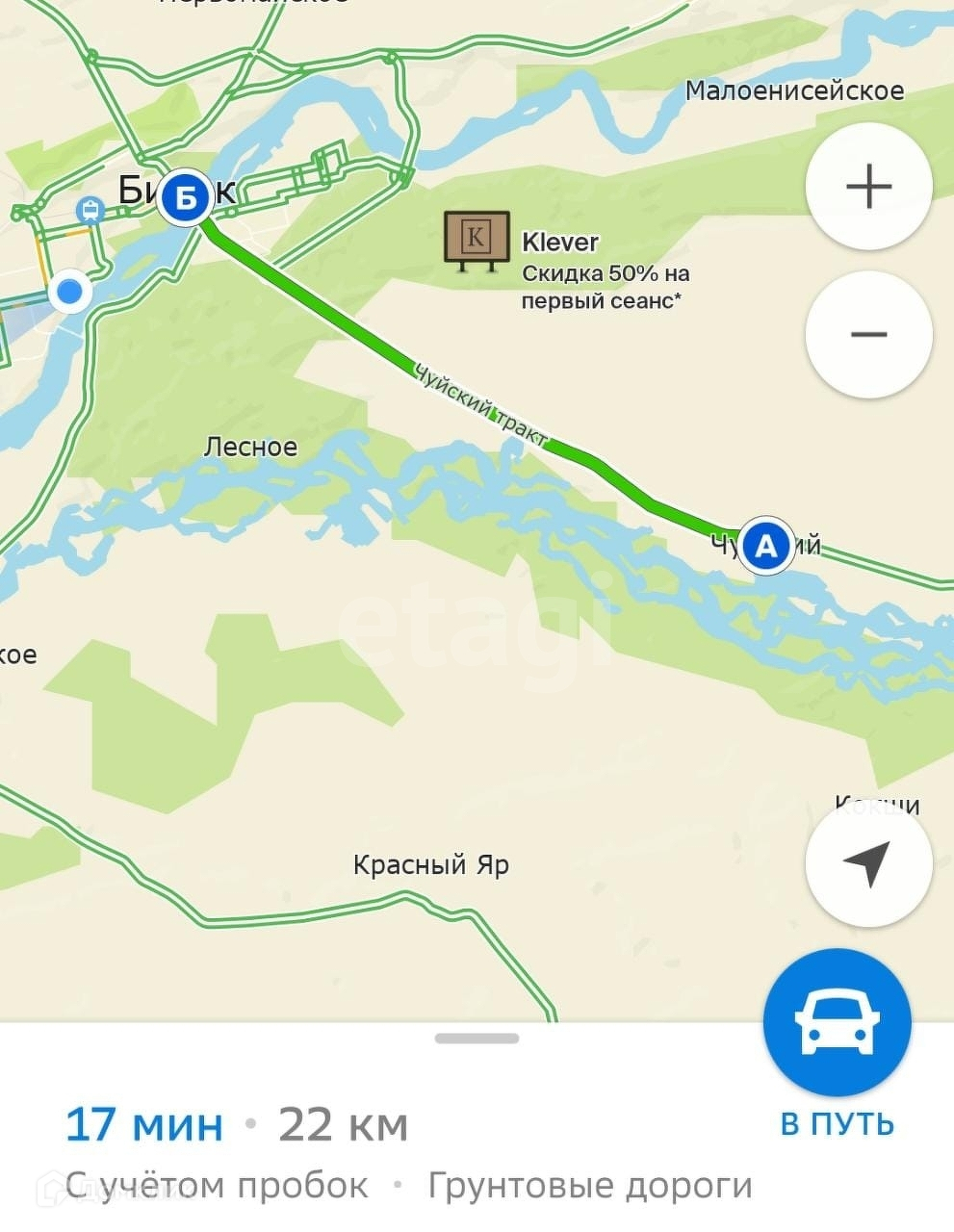Select route start point A
954x1232 pixels.
coord(766,547)
